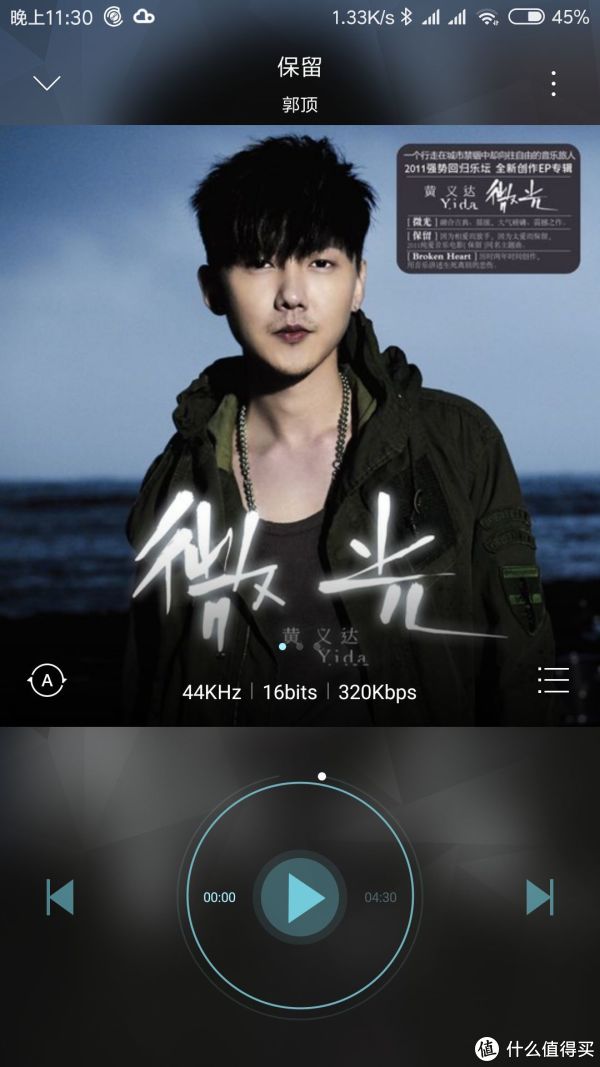Skip to the next track

click(539, 897)
